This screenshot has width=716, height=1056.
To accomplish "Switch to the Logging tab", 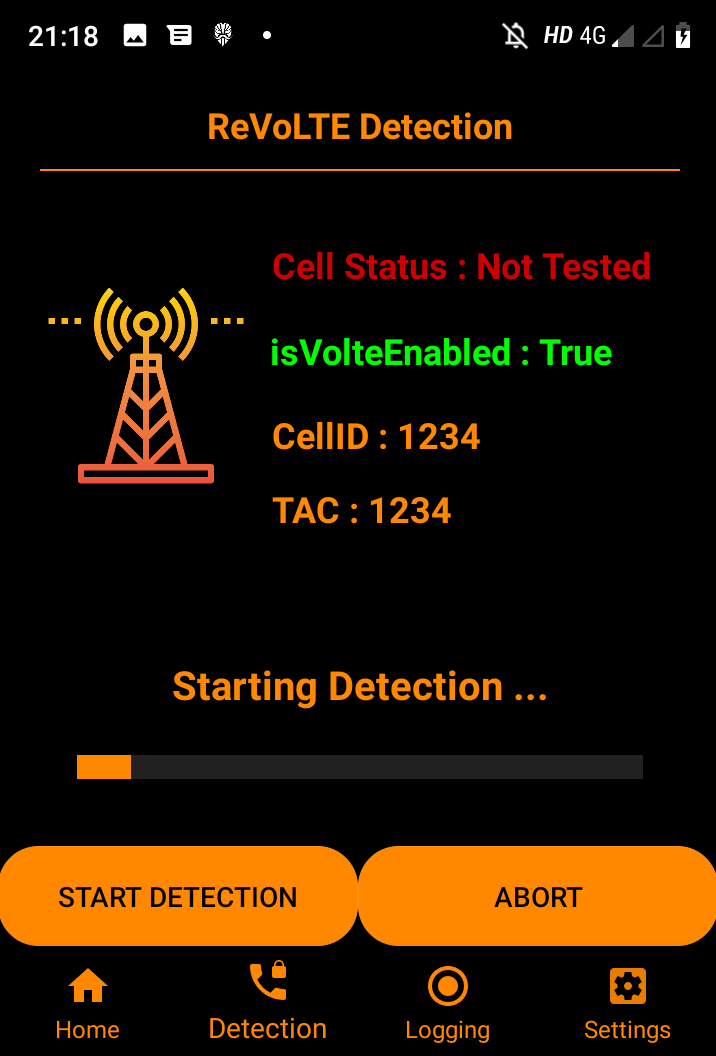I will pyautogui.click(x=447, y=1003).
